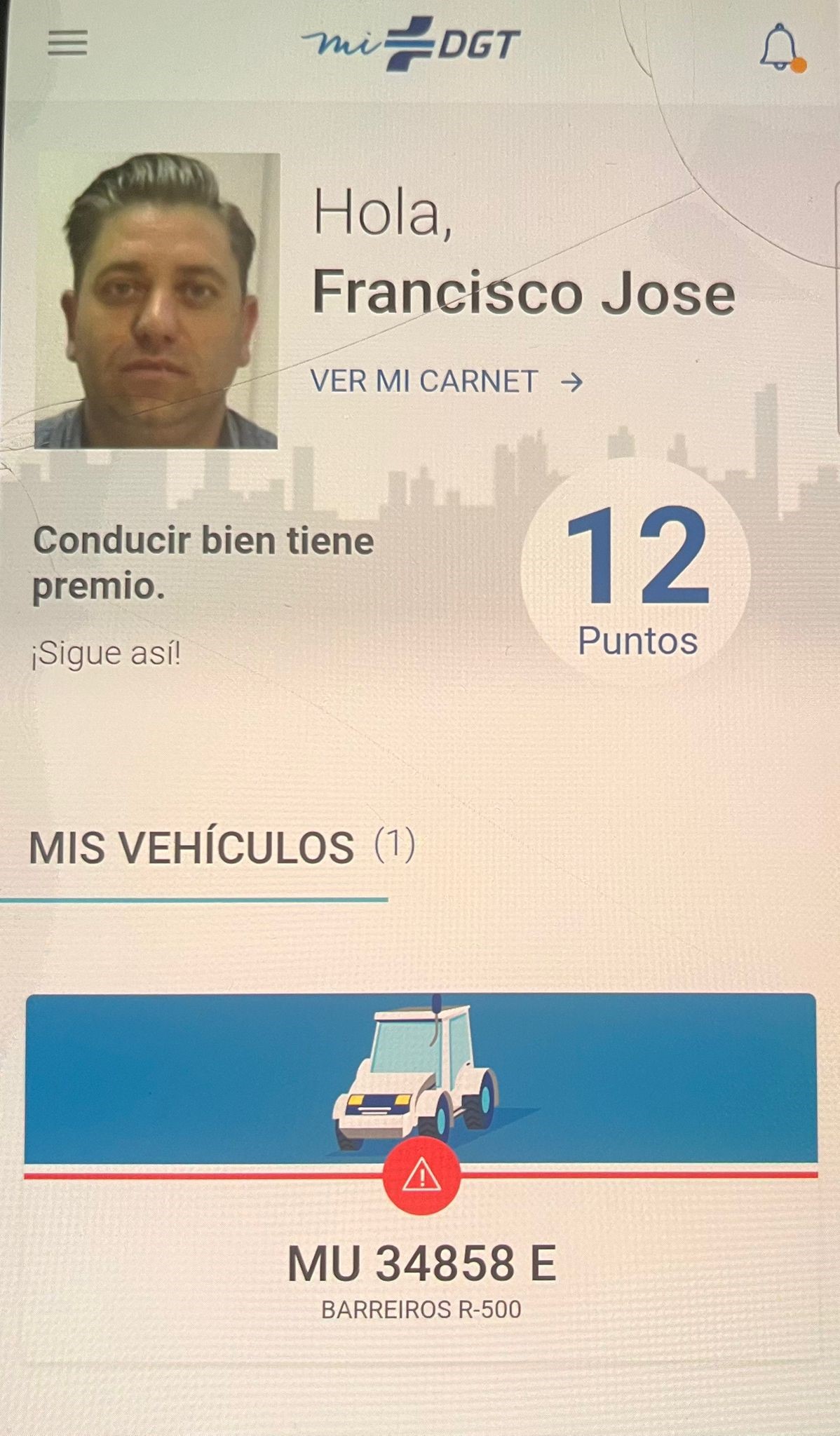Open the notifications bell

(779, 48)
